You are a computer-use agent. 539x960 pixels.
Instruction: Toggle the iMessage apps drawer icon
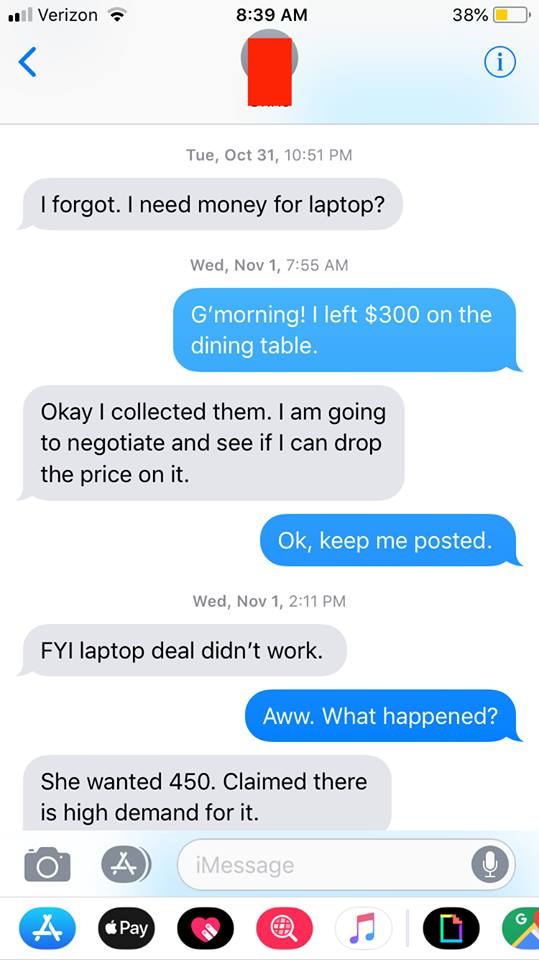[x=126, y=864]
